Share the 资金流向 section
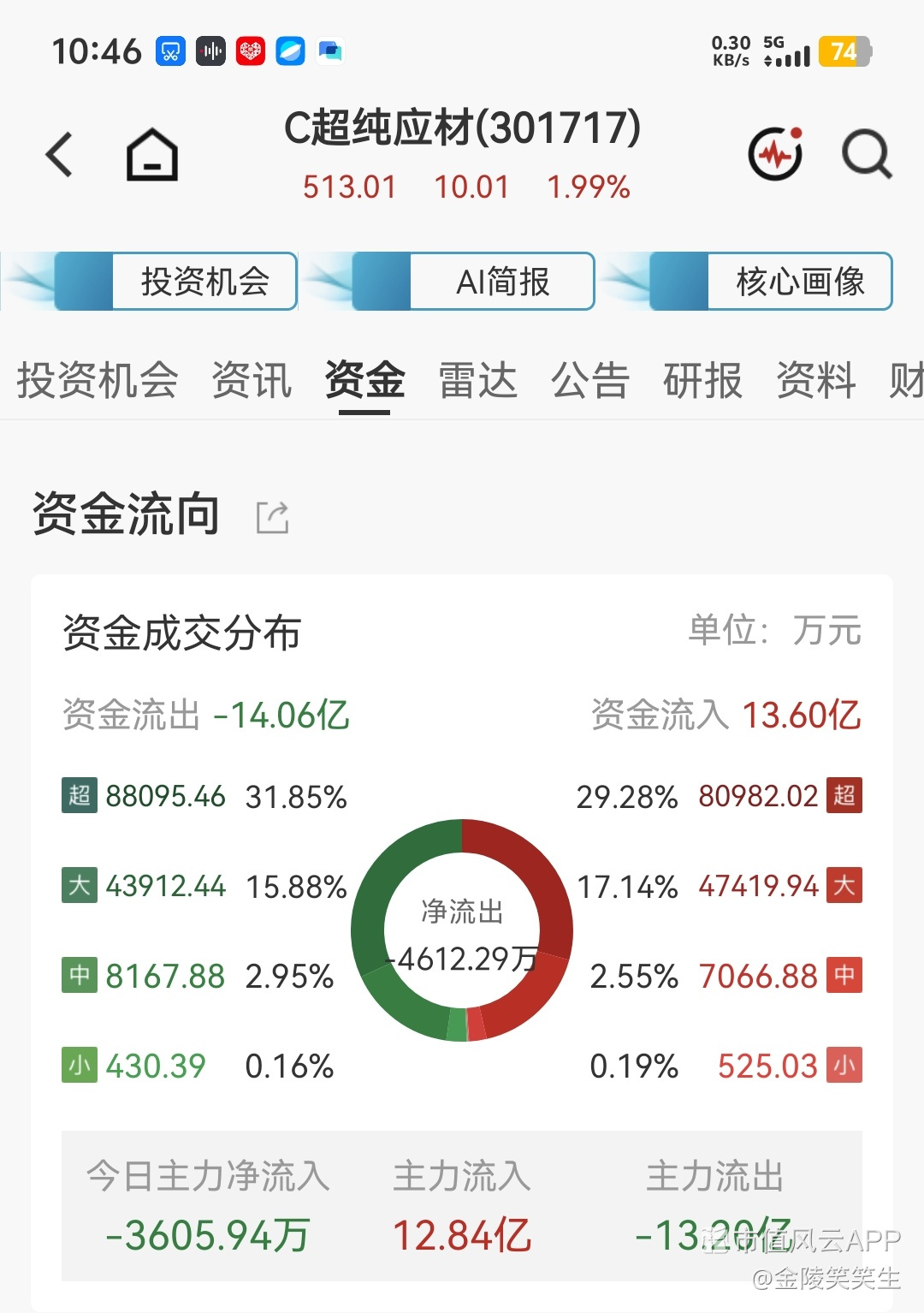924x1313 pixels. coord(273,517)
